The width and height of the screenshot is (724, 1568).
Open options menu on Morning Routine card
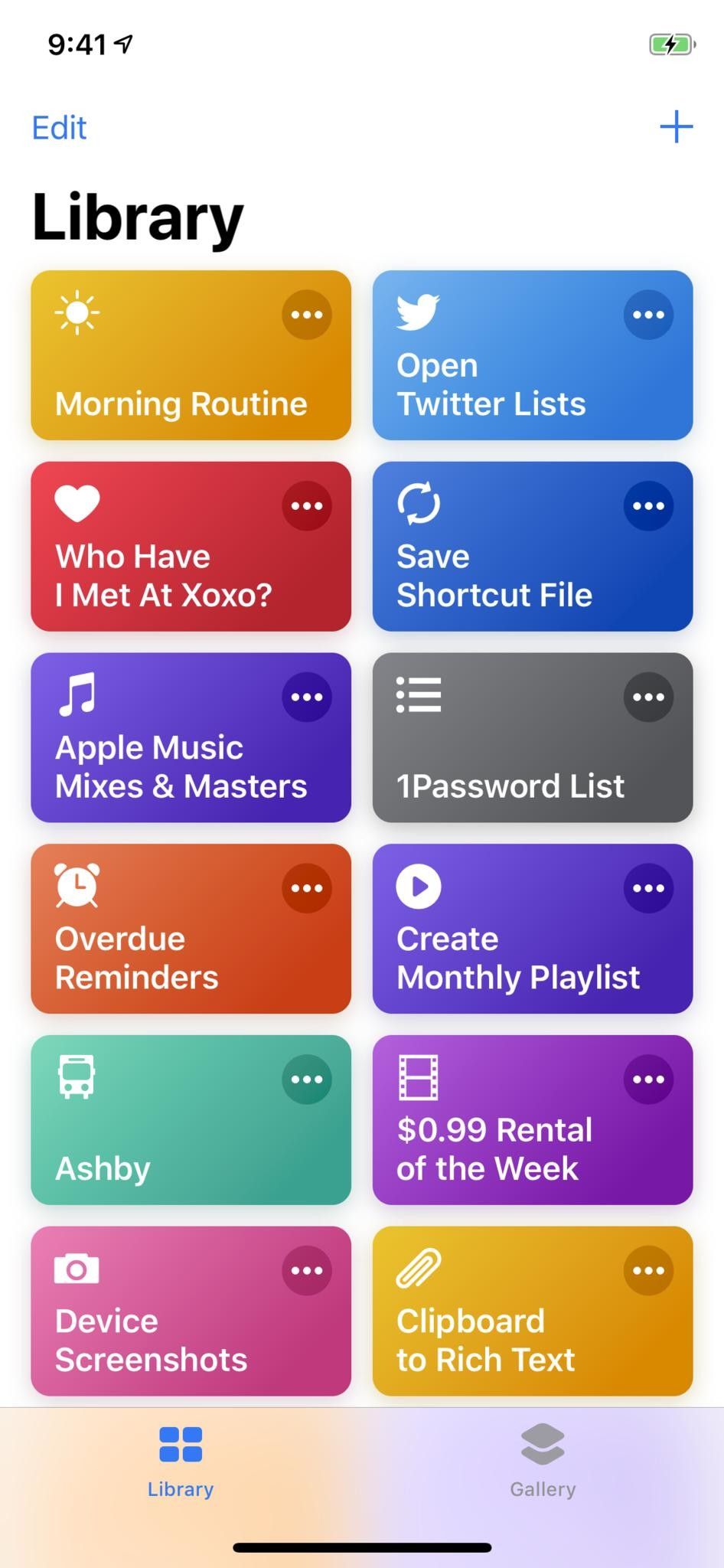(306, 314)
